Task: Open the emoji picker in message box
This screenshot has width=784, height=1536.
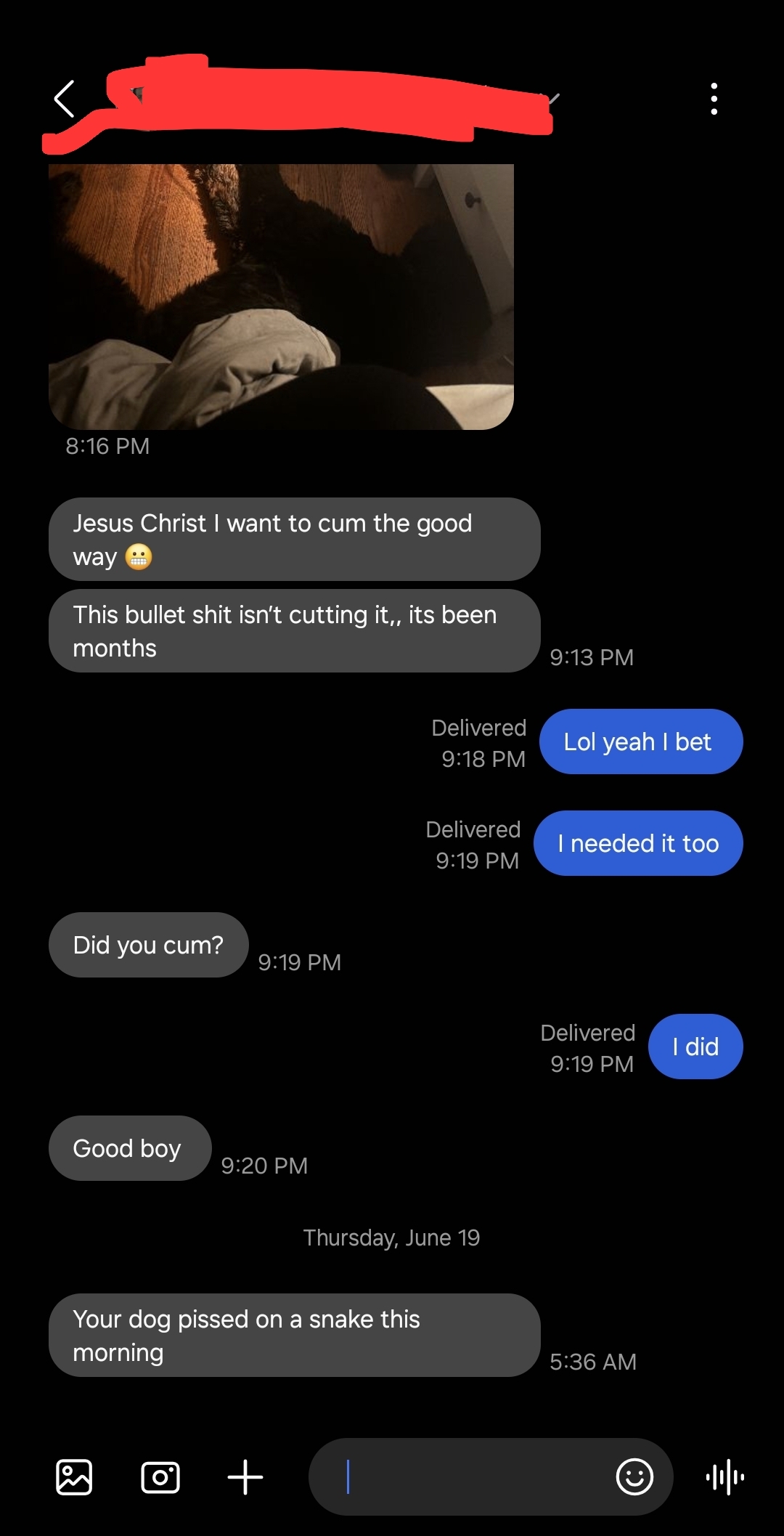Action: pos(634,1476)
